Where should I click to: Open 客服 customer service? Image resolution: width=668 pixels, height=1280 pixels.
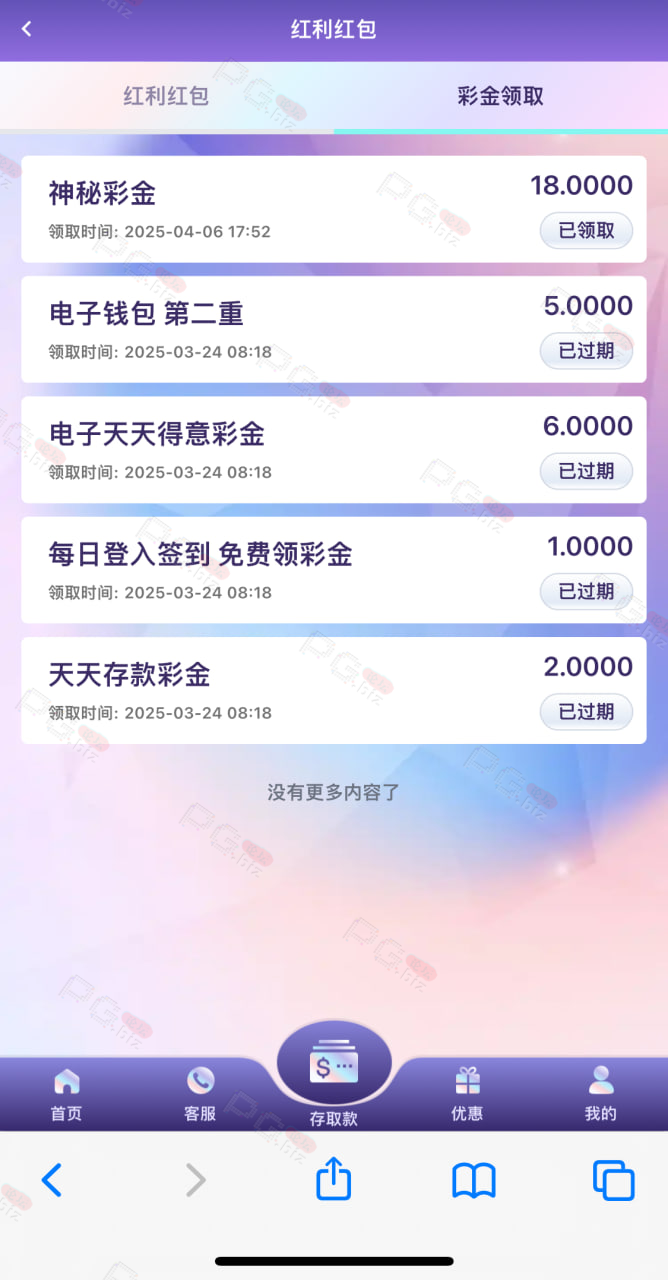[x=200, y=1094]
